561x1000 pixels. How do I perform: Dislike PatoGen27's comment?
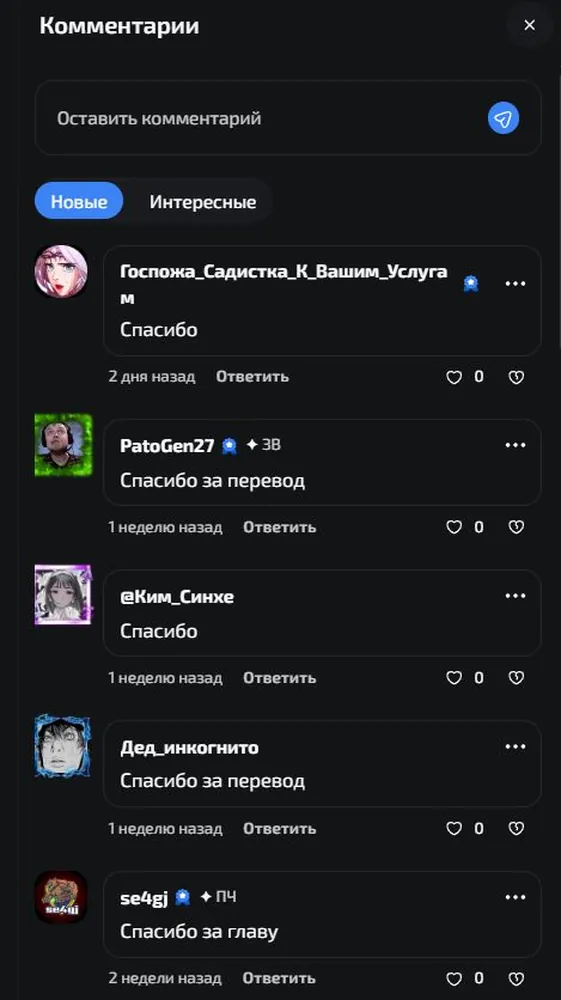click(516, 527)
